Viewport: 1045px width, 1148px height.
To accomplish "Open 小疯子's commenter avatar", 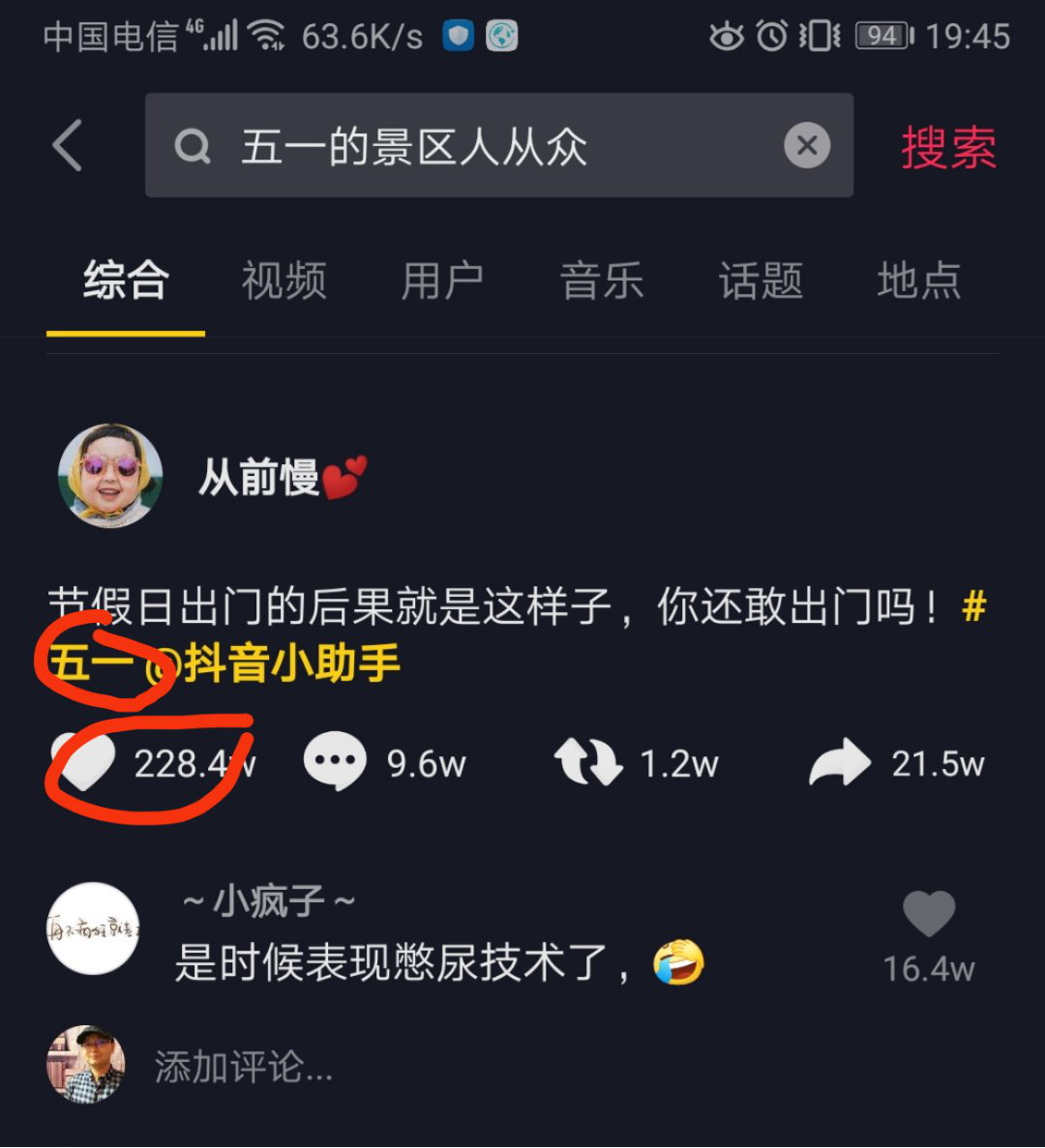I will pos(93,929).
